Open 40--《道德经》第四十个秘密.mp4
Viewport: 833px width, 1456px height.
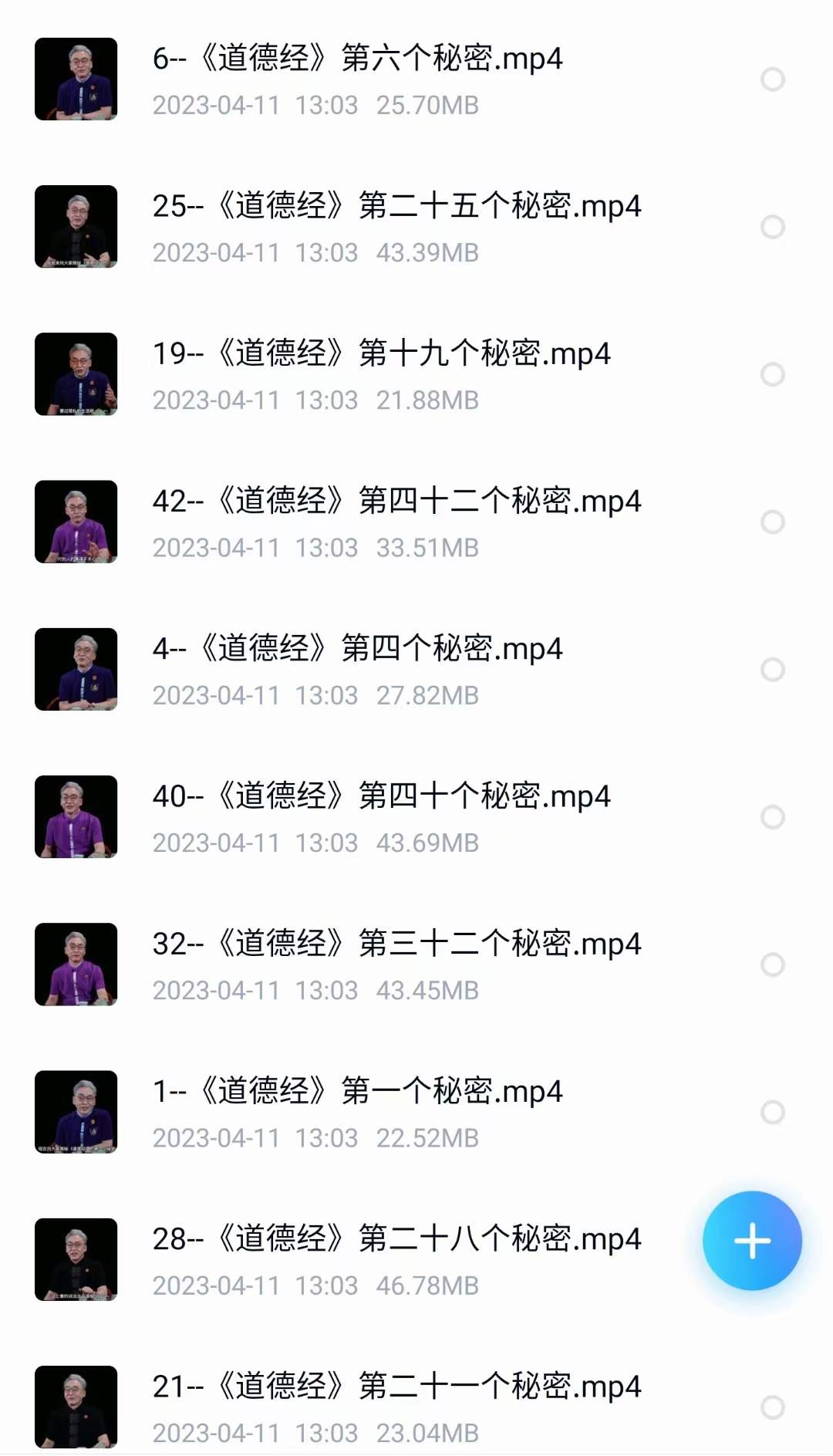click(382, 797)
